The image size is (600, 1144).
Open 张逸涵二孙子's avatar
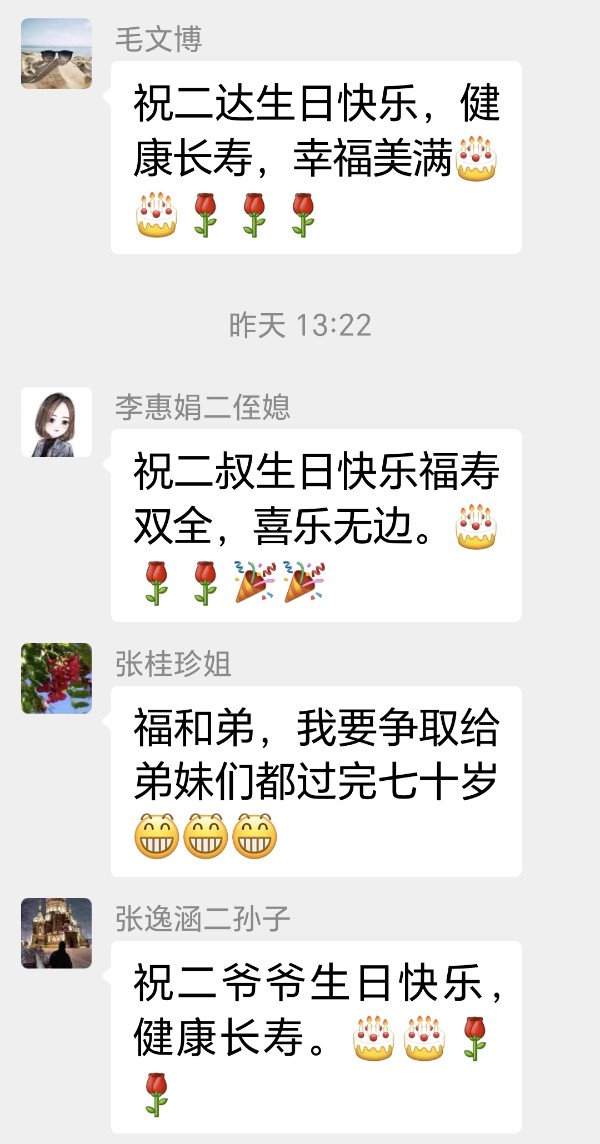[56, 933]
